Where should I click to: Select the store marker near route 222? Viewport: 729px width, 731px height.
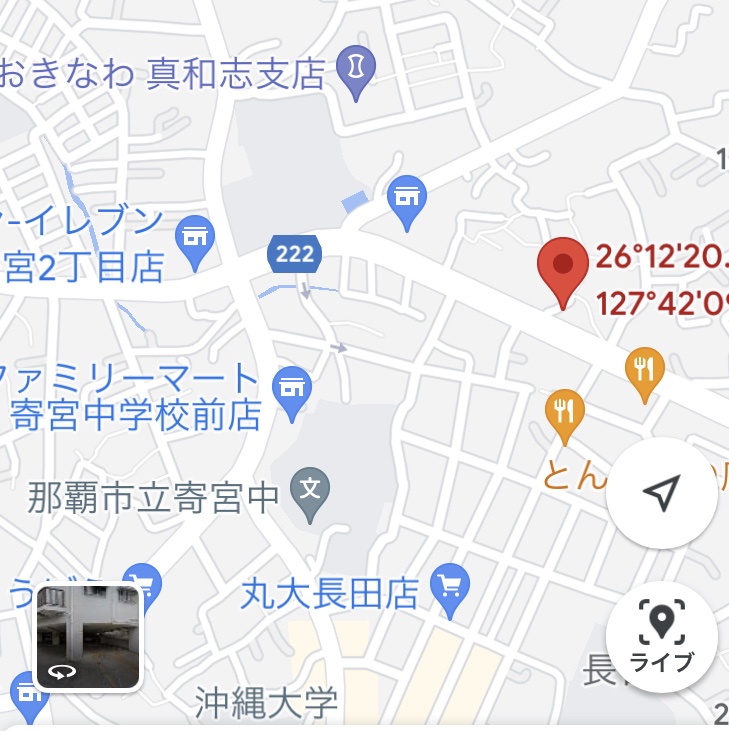tap(407, 197)
